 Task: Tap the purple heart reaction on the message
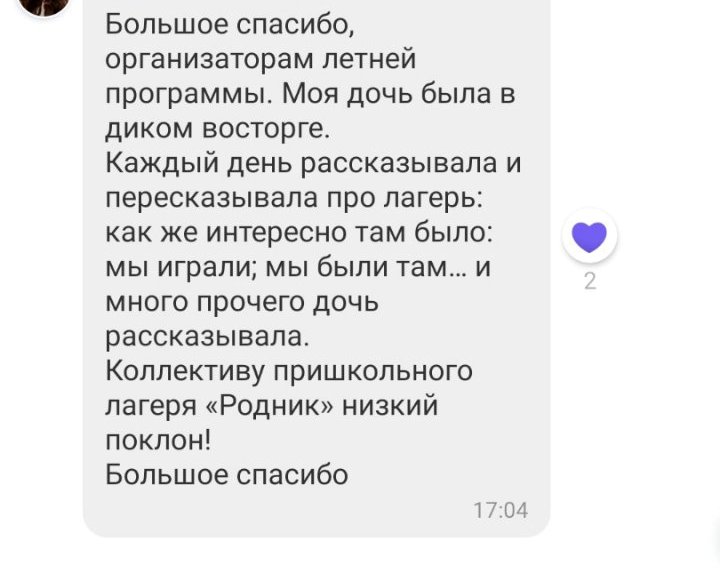pos(590,238)
